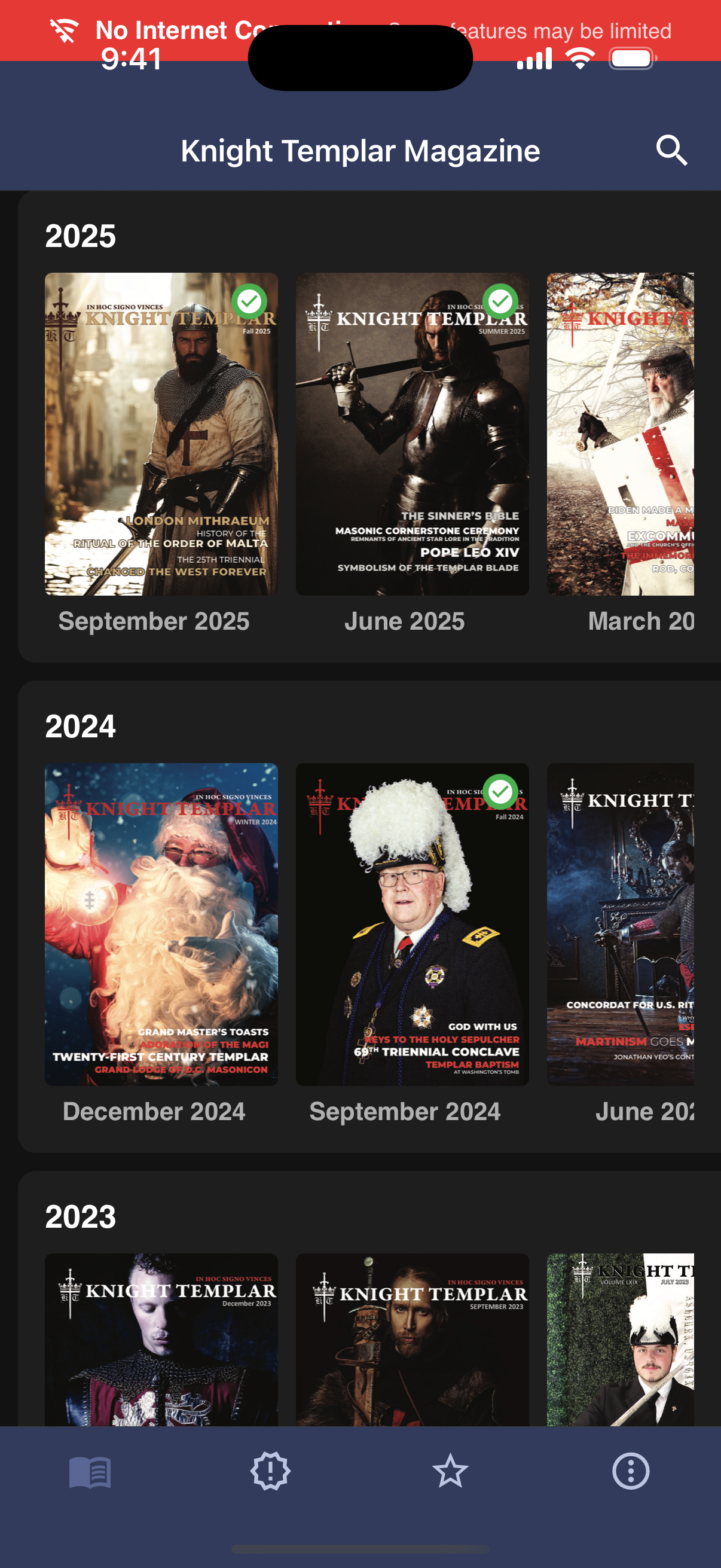
Task: Switch to the magazine library tab
Action: (90, 1472)
